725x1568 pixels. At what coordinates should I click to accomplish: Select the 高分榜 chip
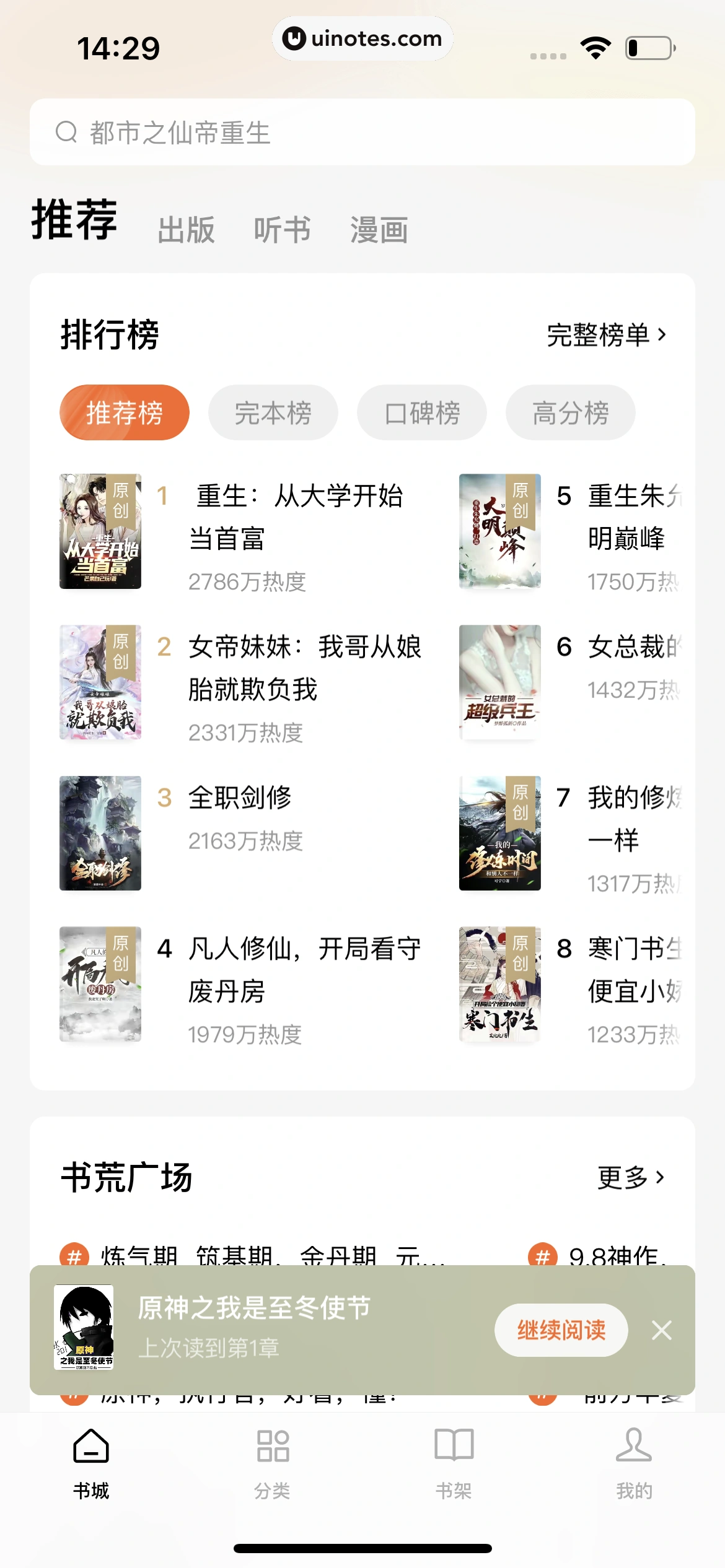point(570,412)
